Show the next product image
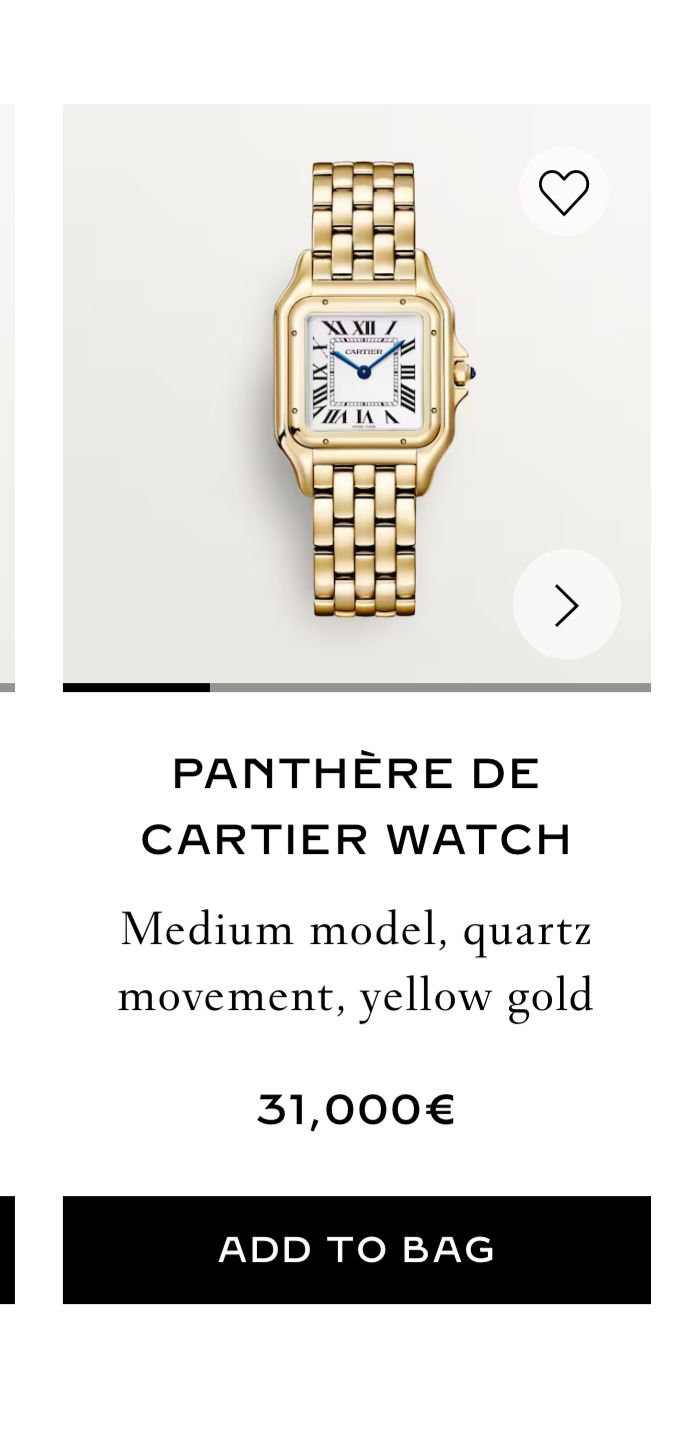The width and height of the screenshot is (699, 1434). (566, 604)
